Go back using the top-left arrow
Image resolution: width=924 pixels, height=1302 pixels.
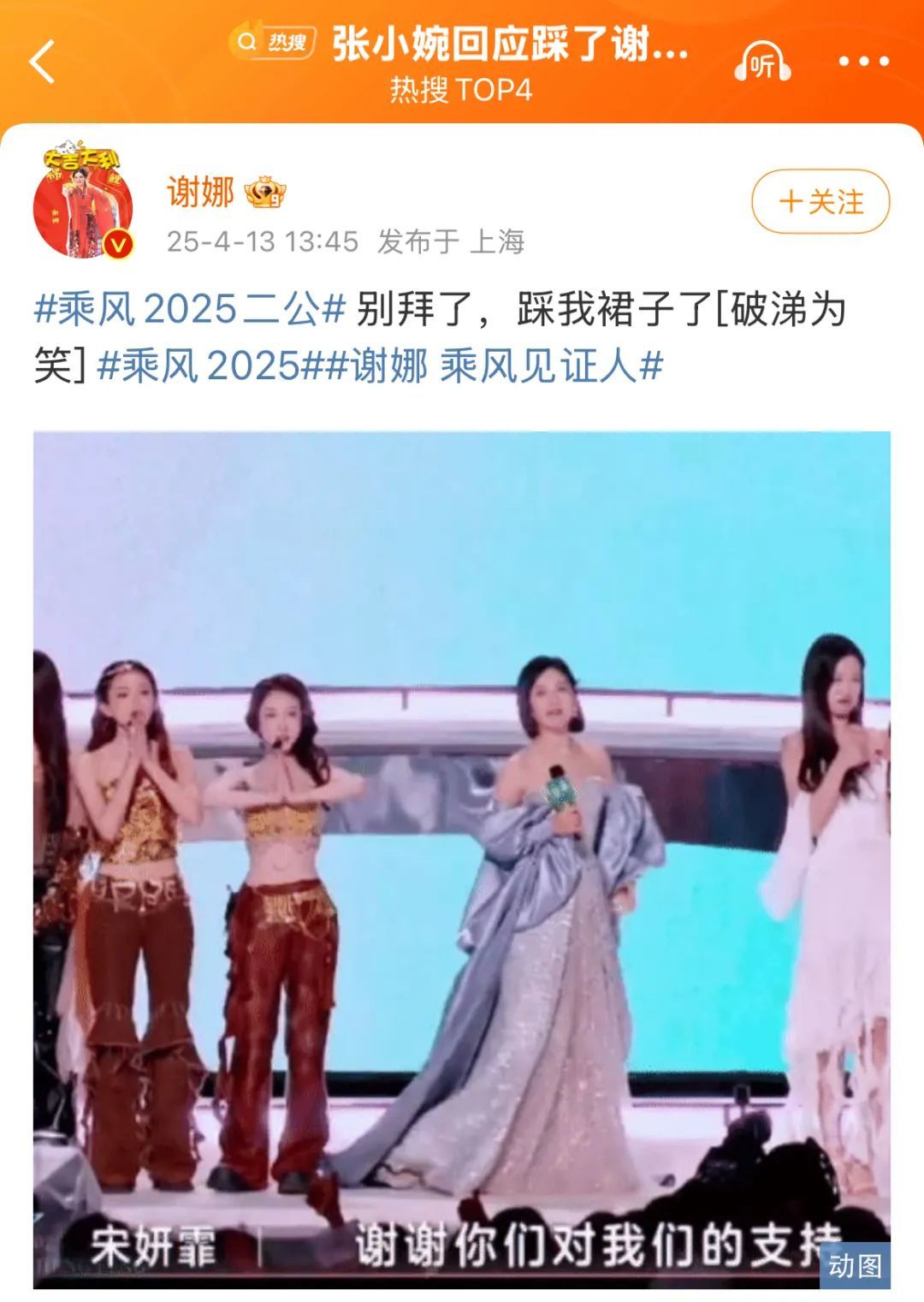pos(42,62)
